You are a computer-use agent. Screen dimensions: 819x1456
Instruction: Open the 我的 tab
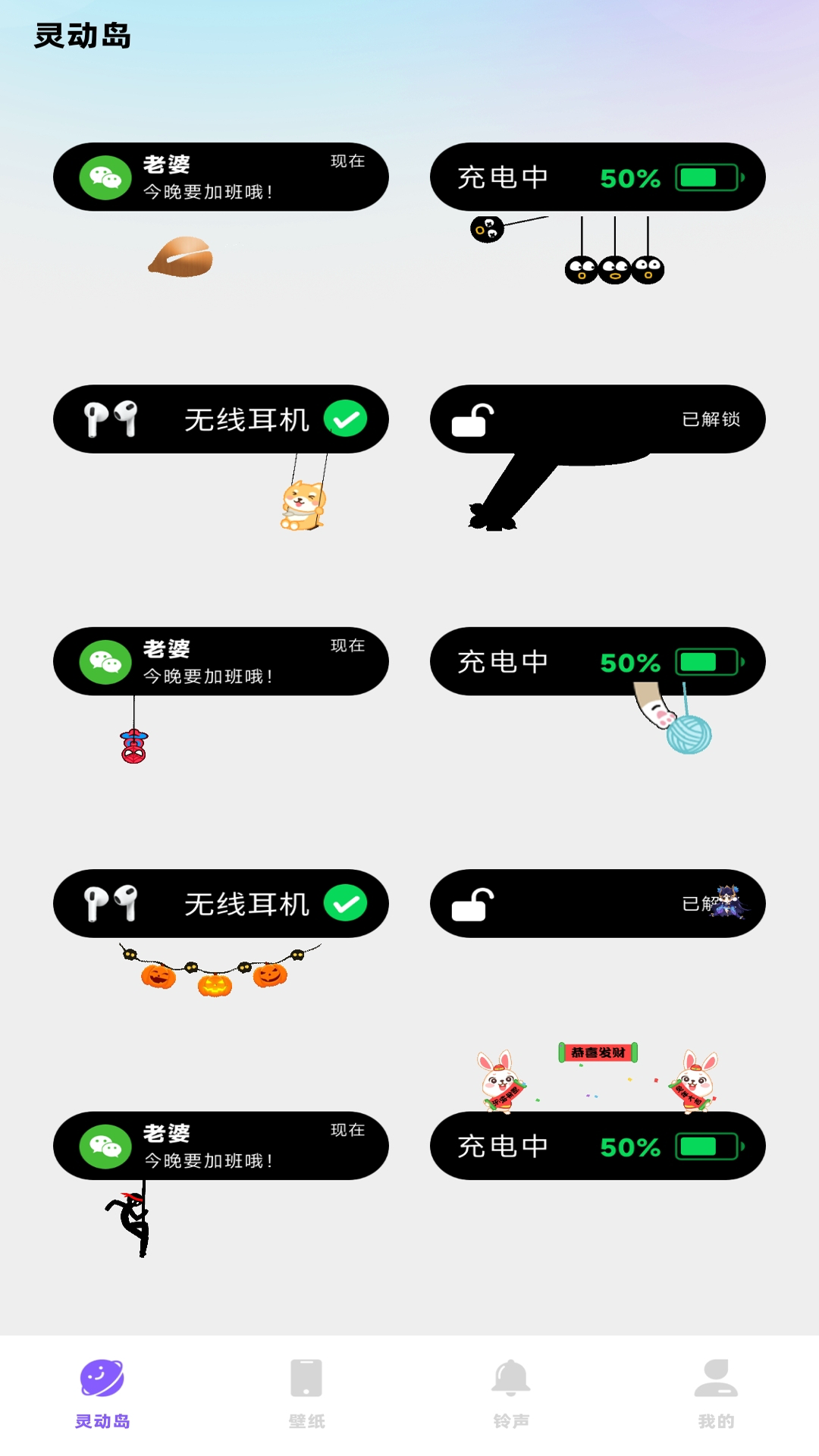pyautogui.click(x=716, y=1394)
